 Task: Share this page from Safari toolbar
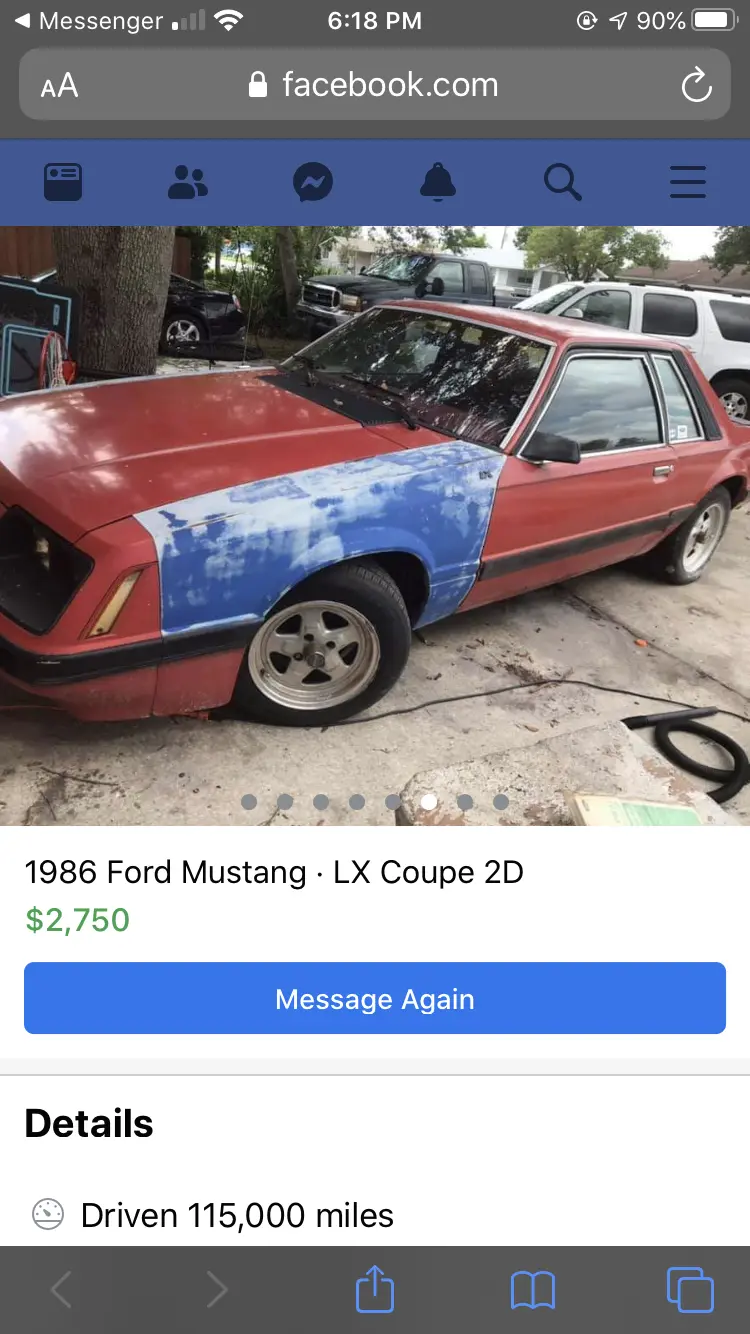pyautogui.click(x=375, y=1290)
